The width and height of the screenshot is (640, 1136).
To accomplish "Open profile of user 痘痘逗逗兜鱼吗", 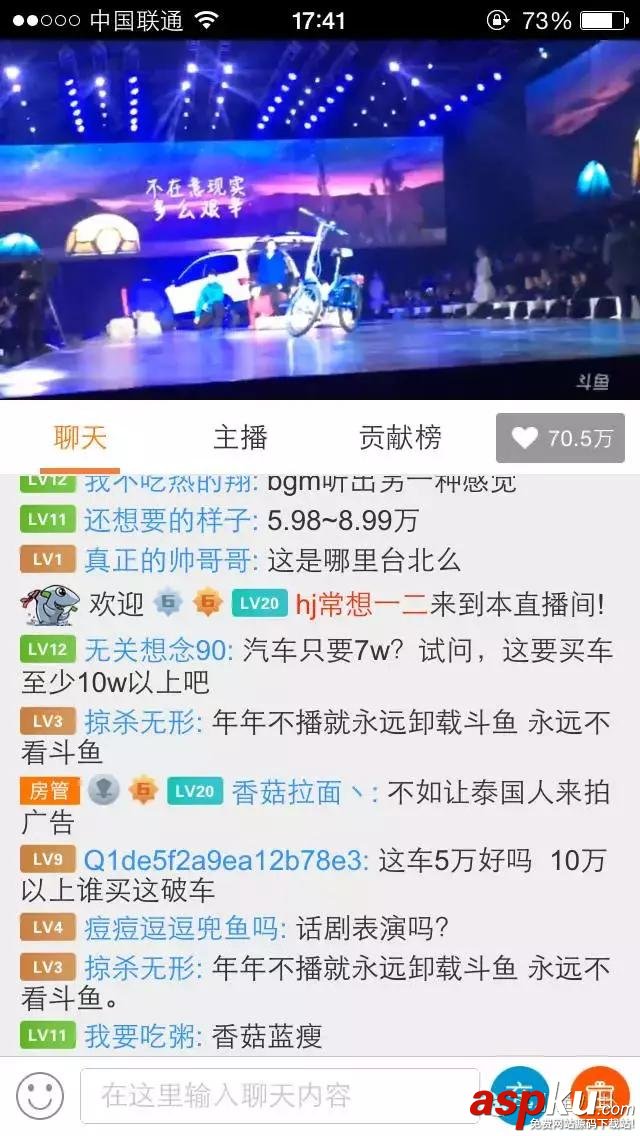I will tap(184, 928).
